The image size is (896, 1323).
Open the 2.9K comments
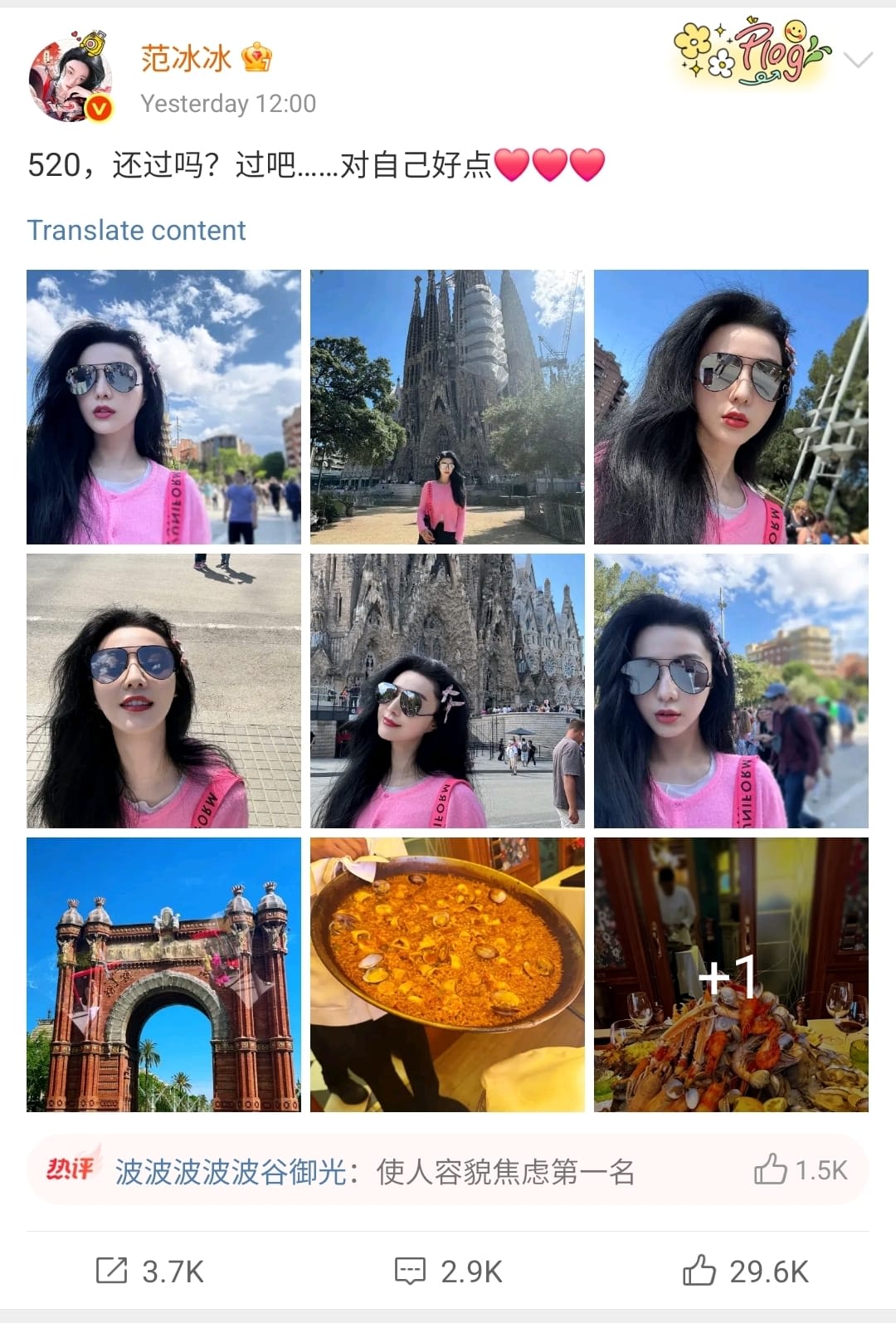(448, 1271)
